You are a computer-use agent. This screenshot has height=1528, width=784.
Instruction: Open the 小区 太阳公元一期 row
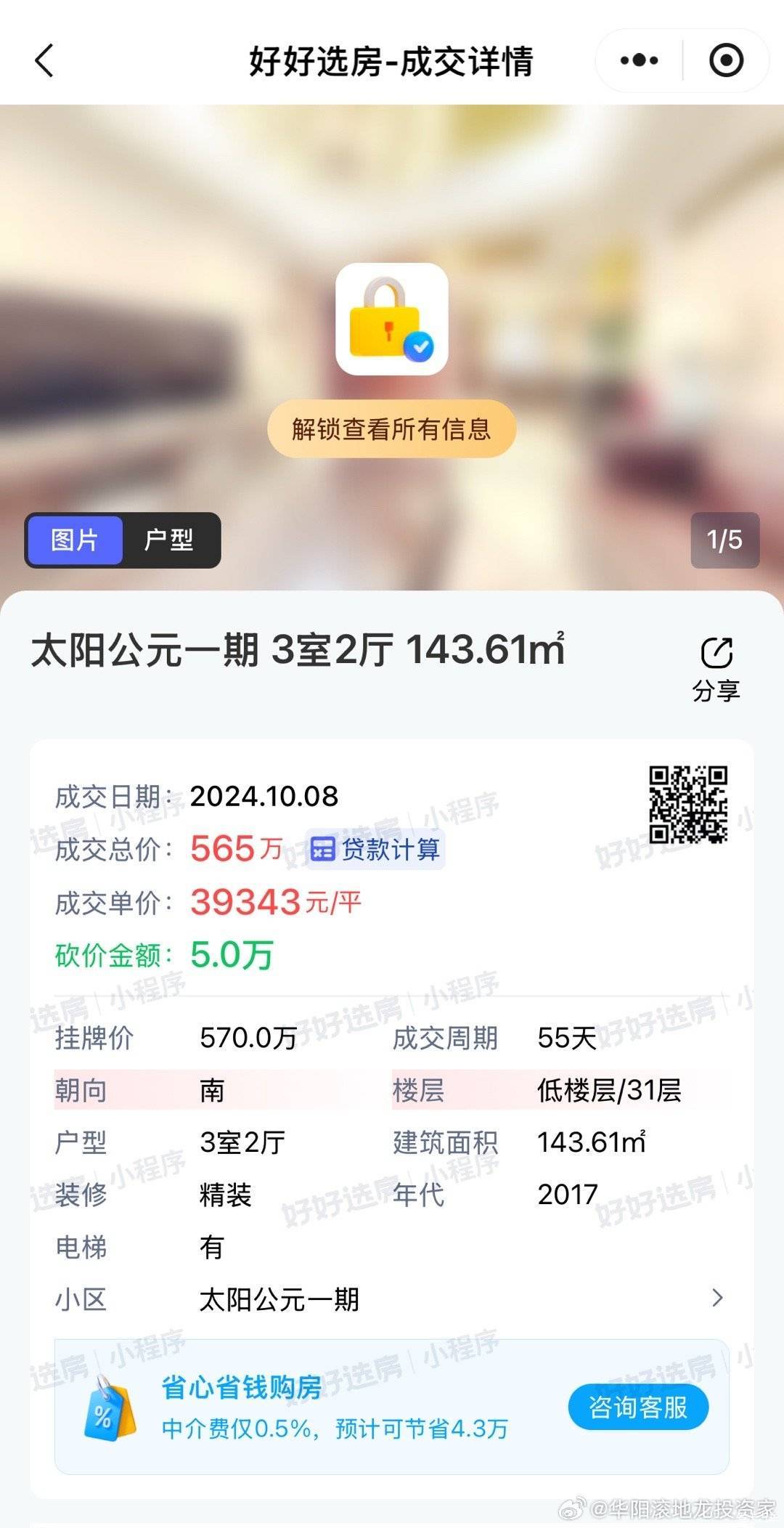391,1299
